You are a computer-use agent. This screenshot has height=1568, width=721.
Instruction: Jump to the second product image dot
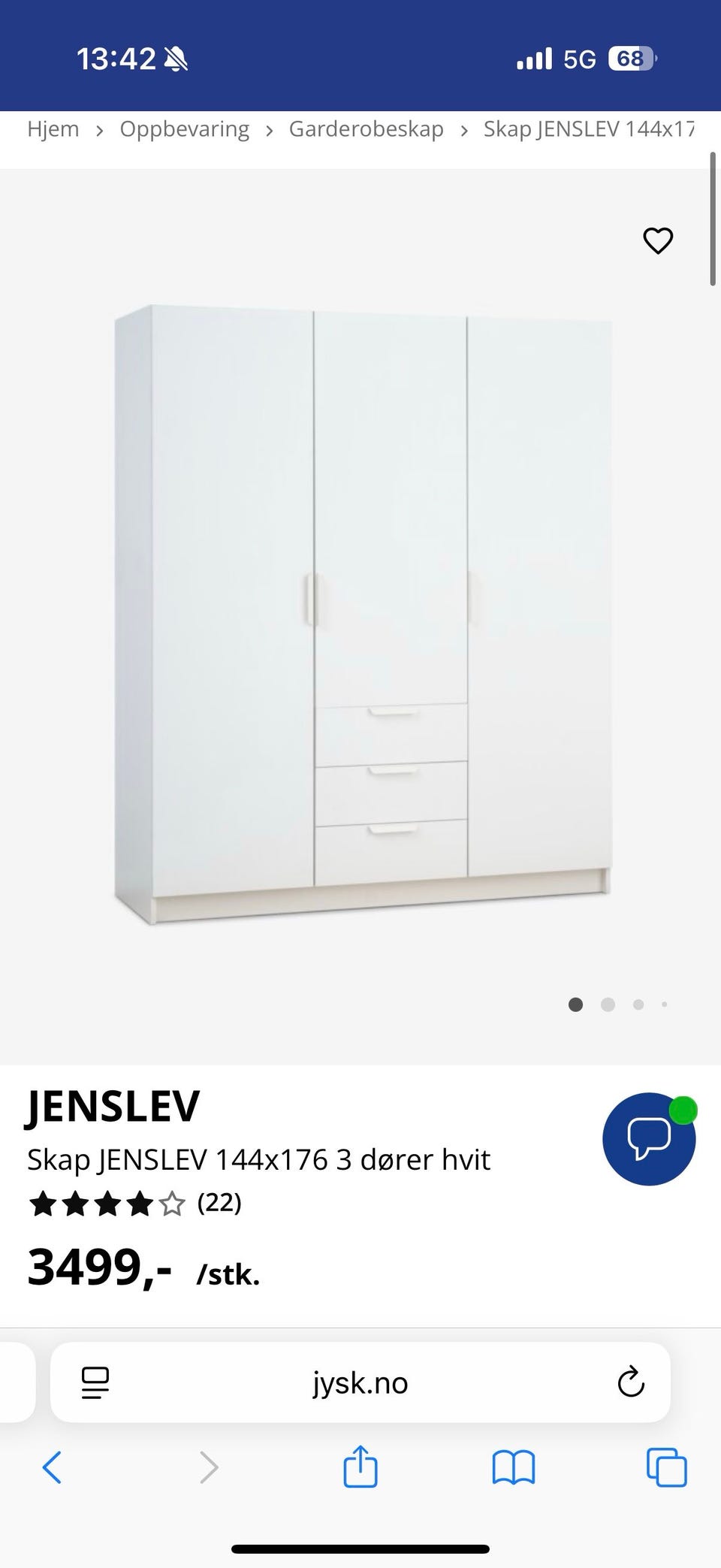click(x=608, y=1005)
